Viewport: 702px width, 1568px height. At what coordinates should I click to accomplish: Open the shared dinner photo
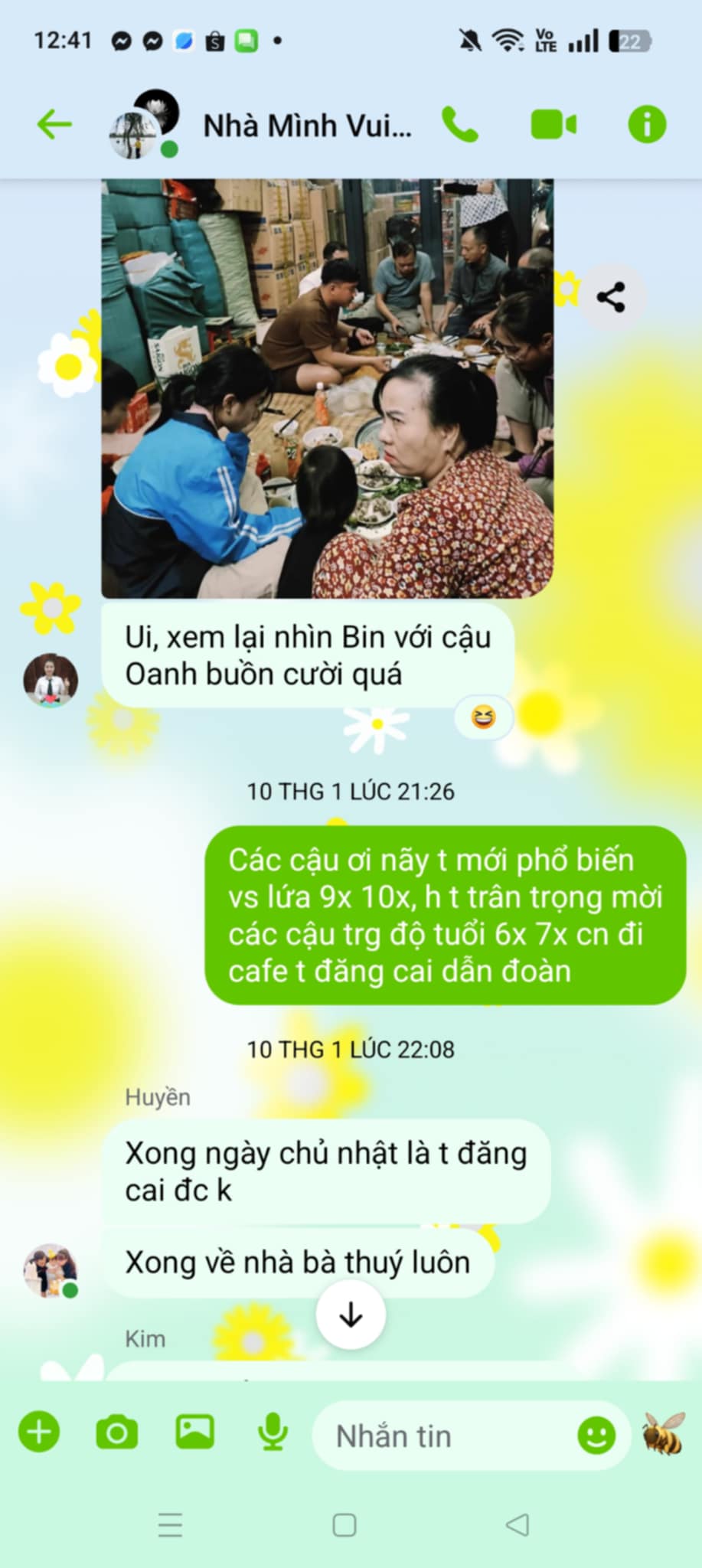(327, 387)
